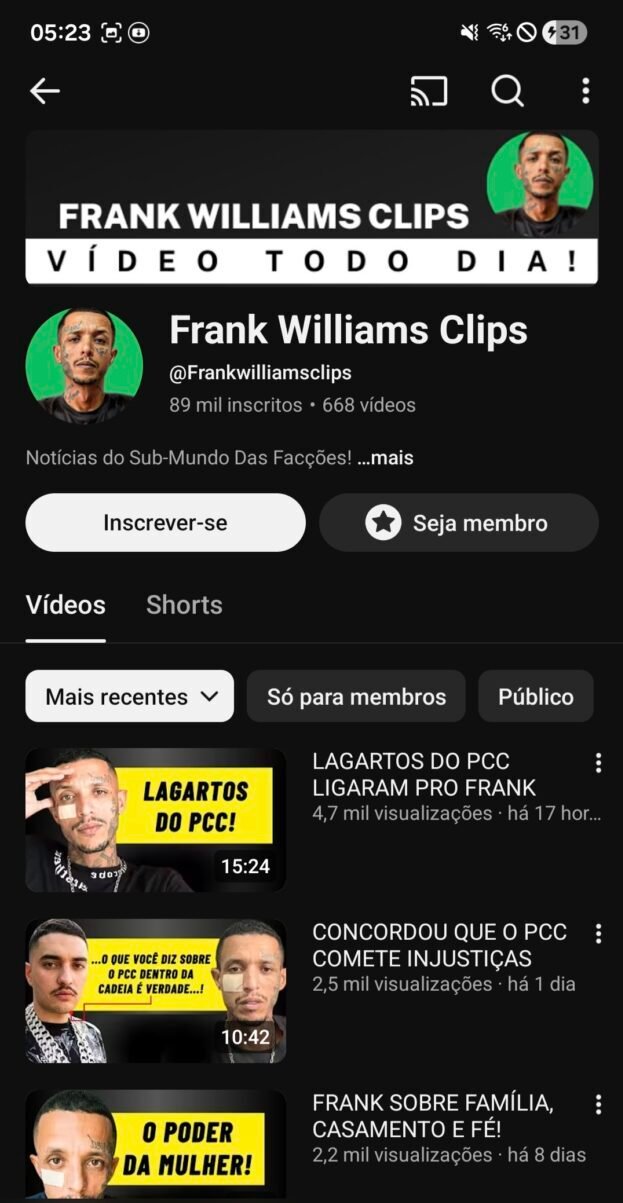Tap the menu for FRANK SOBRE FAMÍLIA video
This screenshot has width=623, height=1203.
[x=598, y=1105]
